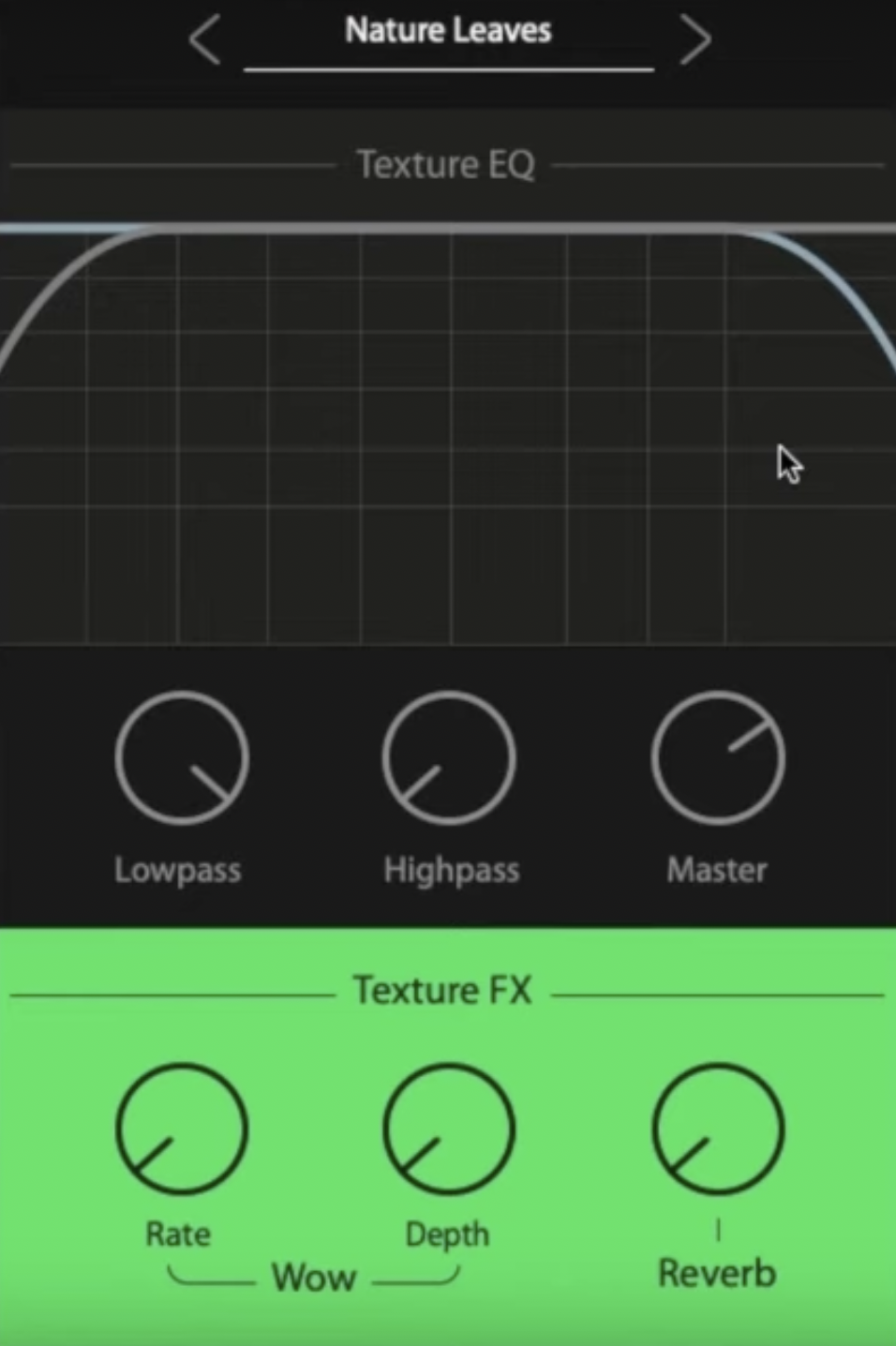The width and height of the screenshot is (896, 1346).
Task: Go to the previous texture preset
Action: pyautogui.click(x=204, y=41)
